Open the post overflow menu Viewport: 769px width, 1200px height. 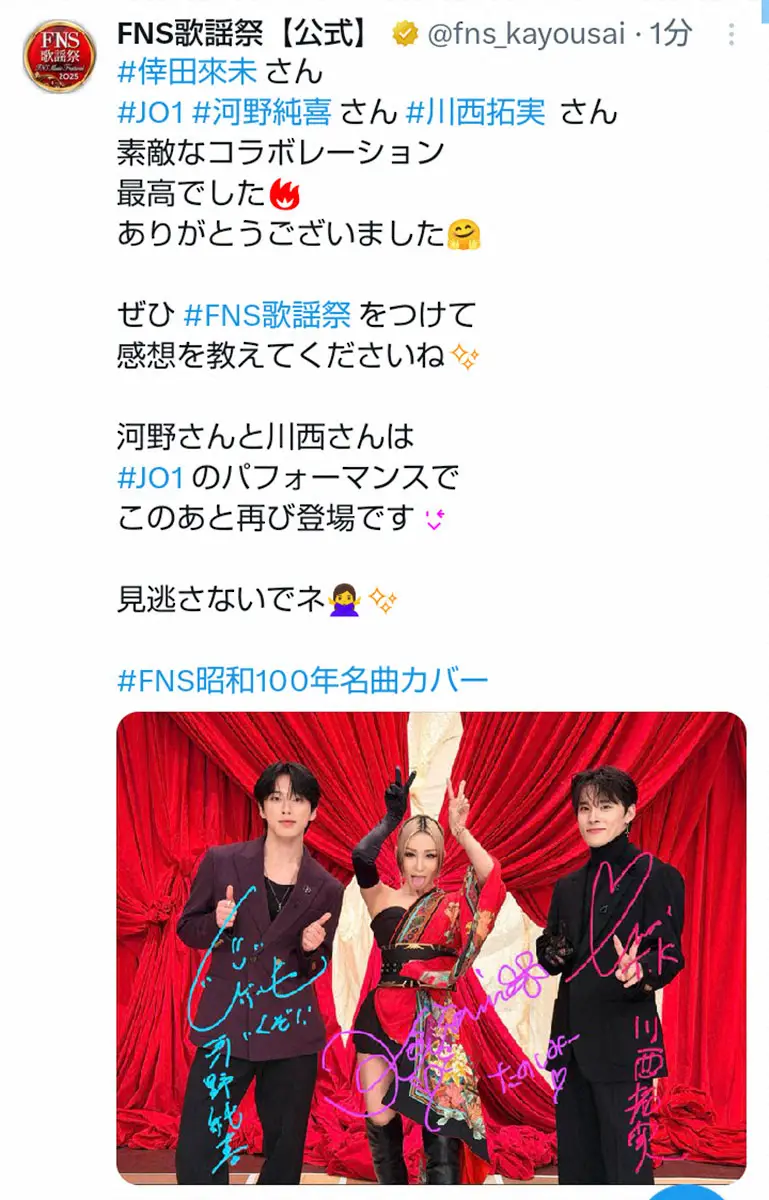tap(733, 35)
